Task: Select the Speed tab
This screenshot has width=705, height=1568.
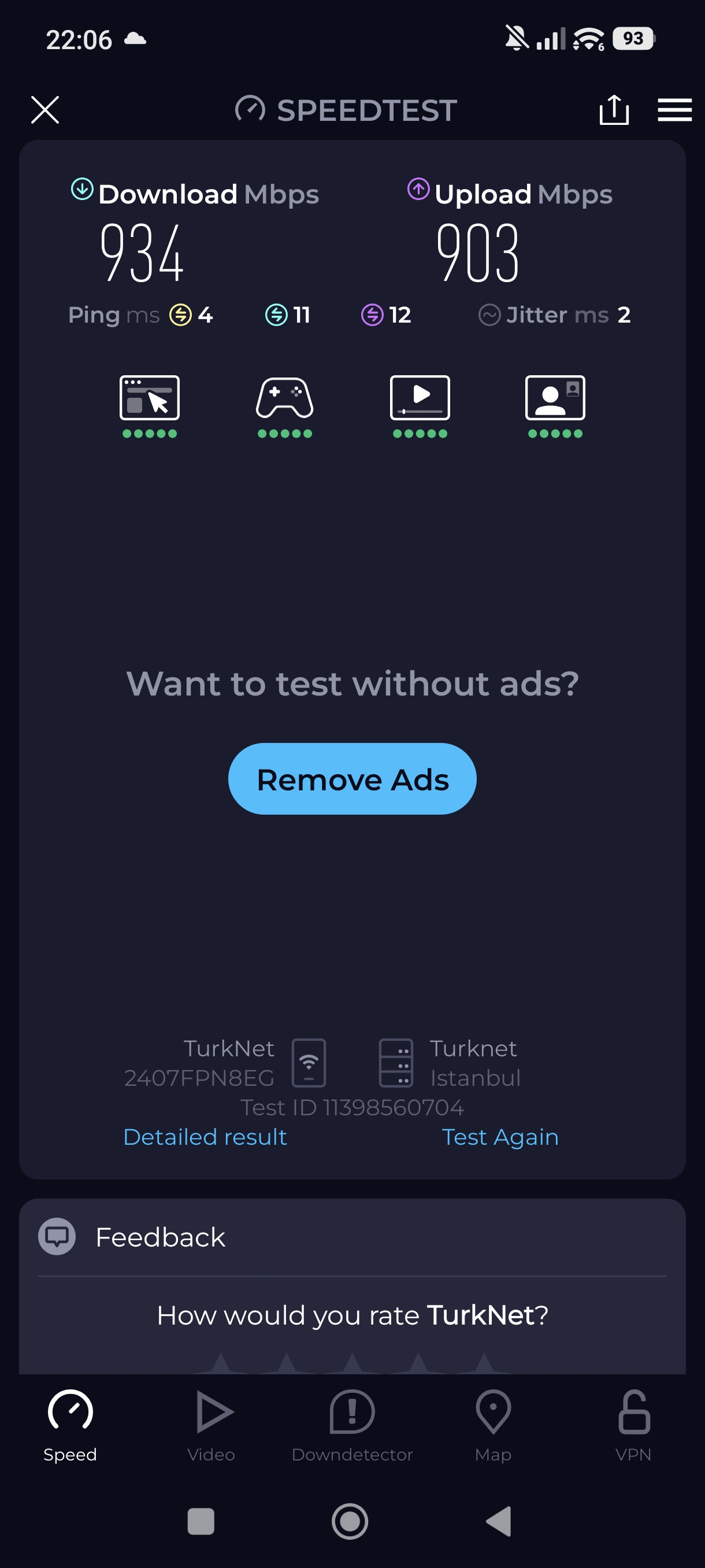Action: pos(70,1426)
